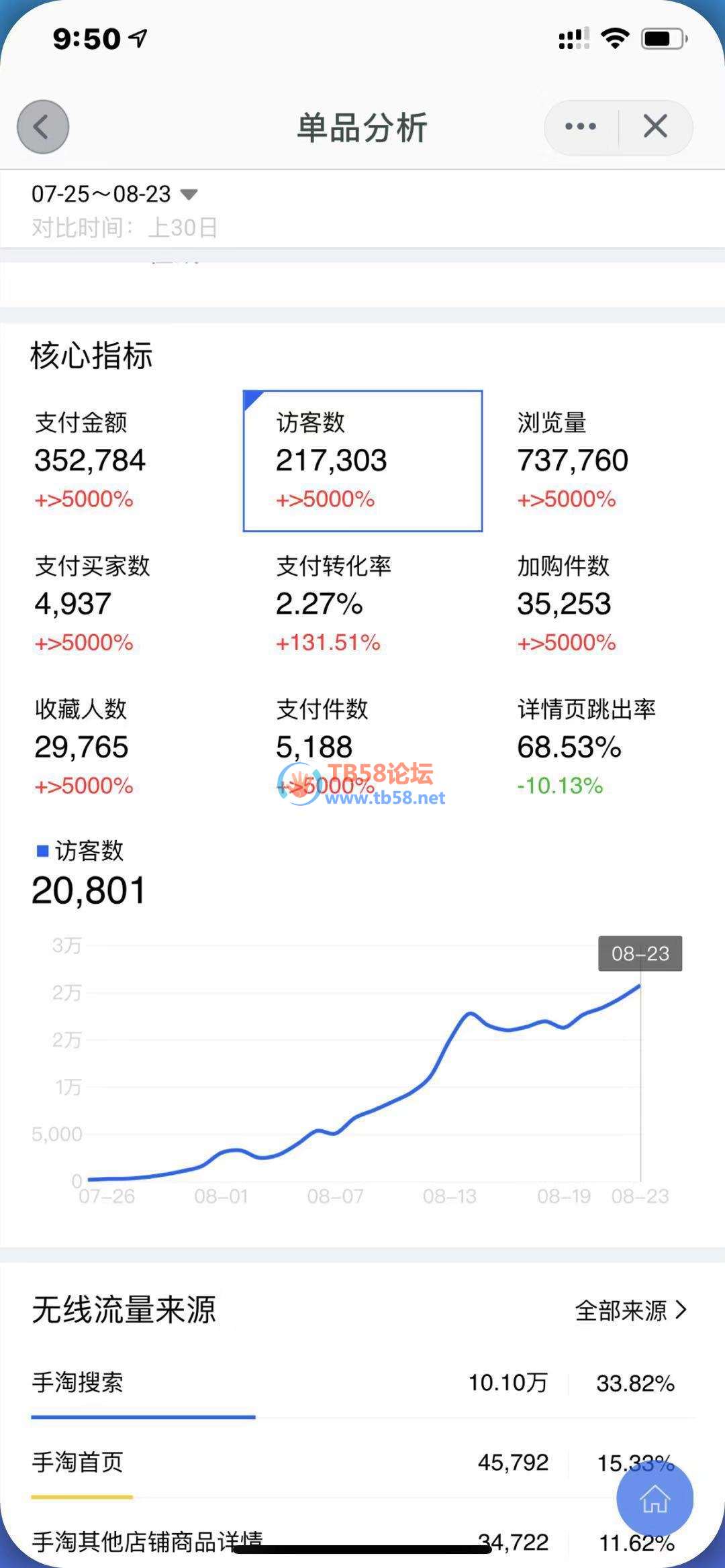Go back using the back arrow
Screen dimensions: 725x1568
coord(42,127)
